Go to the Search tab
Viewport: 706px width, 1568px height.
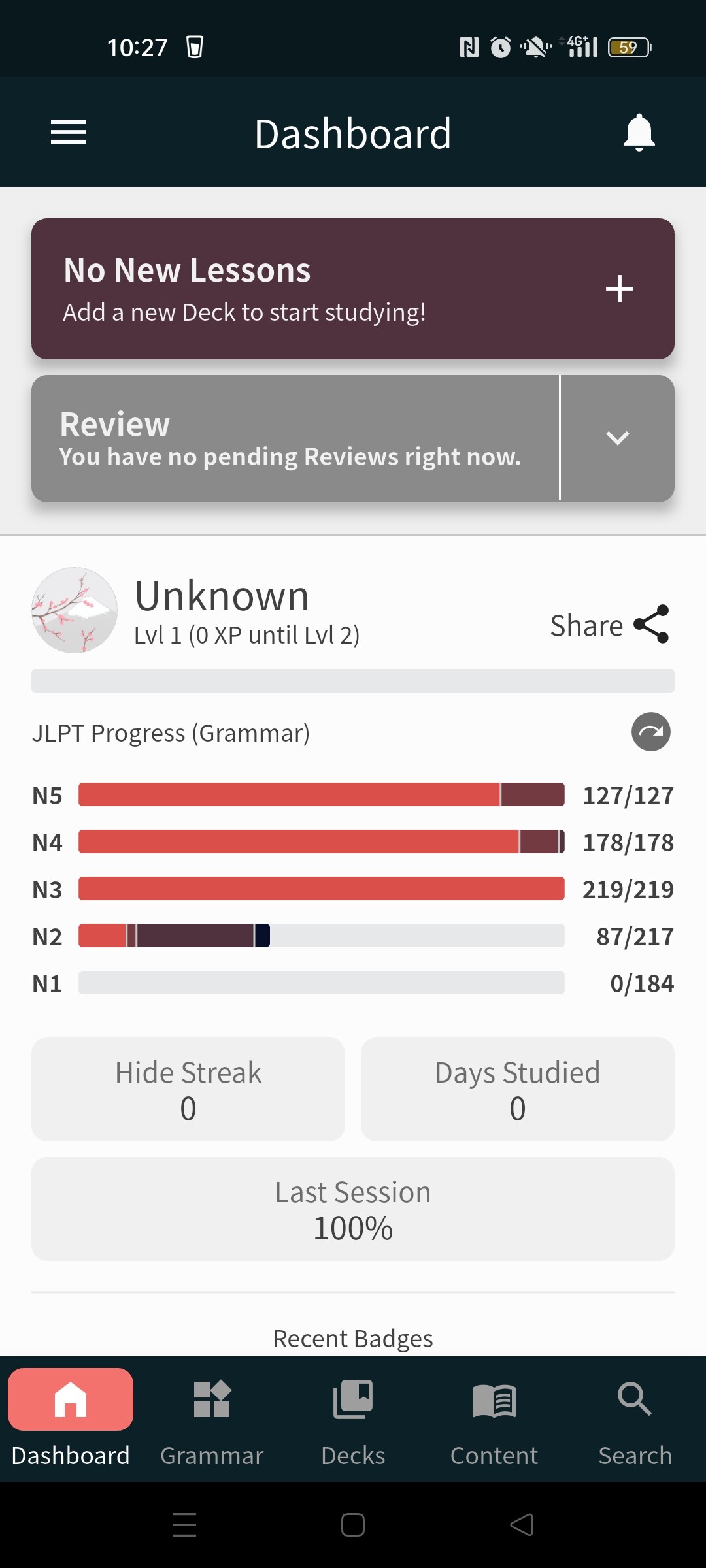click(635, 1419)
